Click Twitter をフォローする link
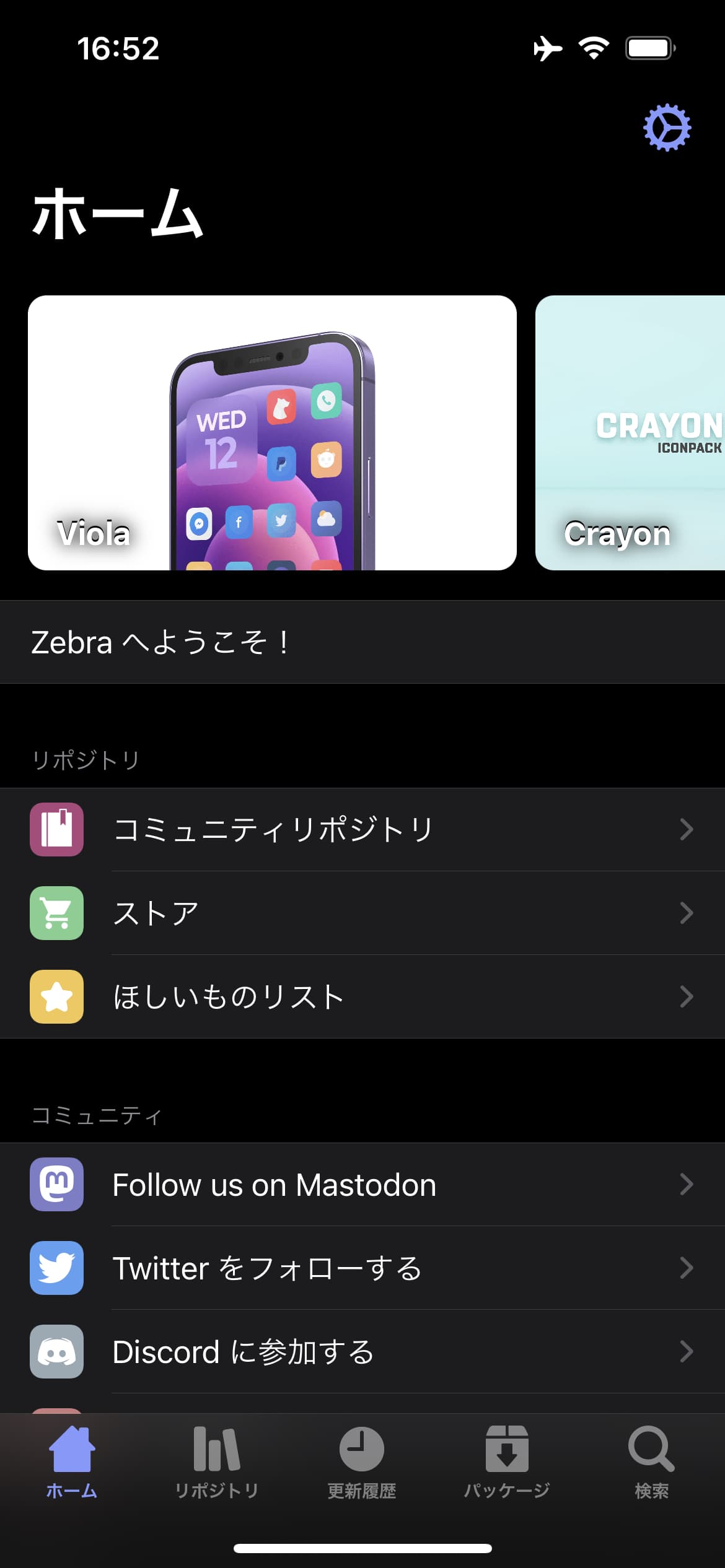Screen dimensions: 725x1568 266,1268
